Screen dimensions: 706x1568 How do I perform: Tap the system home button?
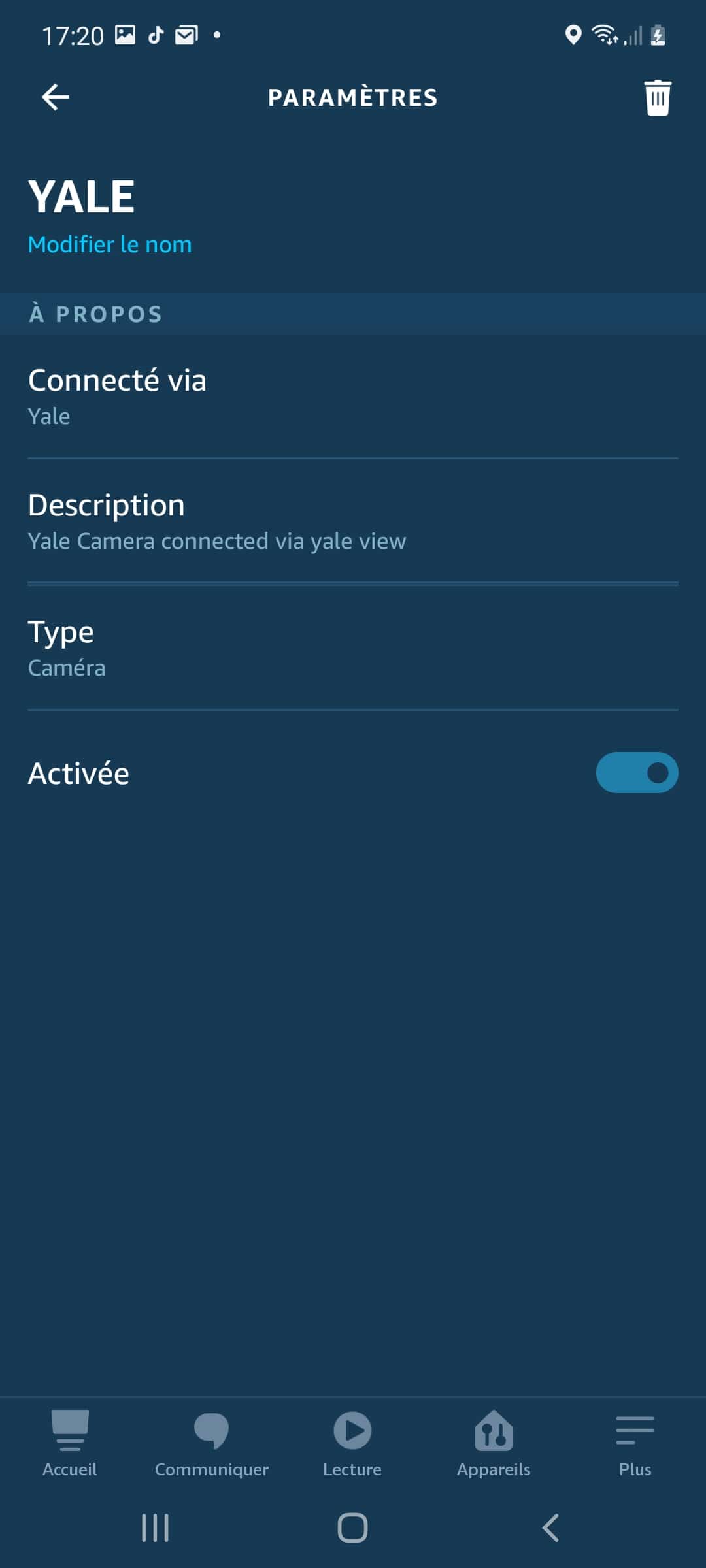(x=352, y=1528)
